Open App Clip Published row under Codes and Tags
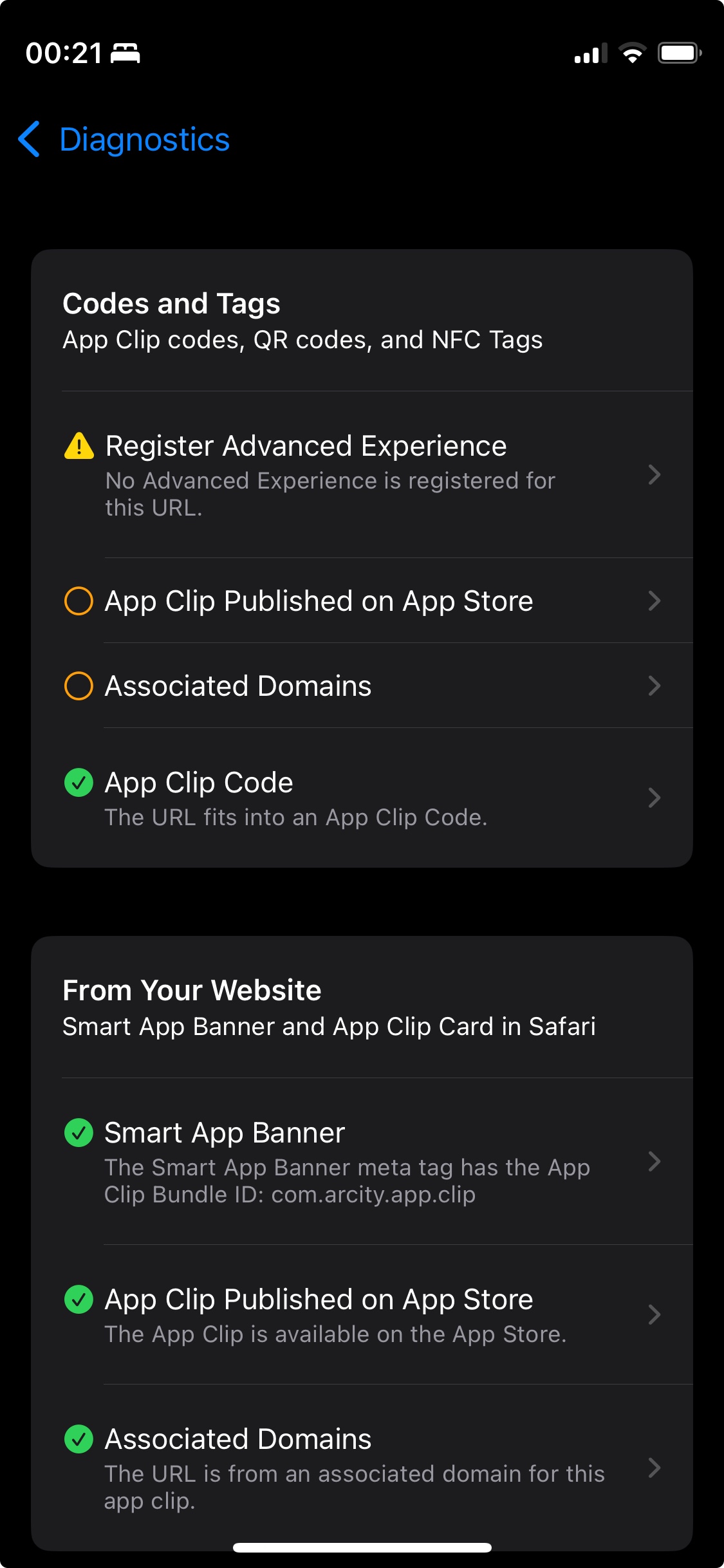The width and height of the screenshot is (724, 1568). coord(362,601)
